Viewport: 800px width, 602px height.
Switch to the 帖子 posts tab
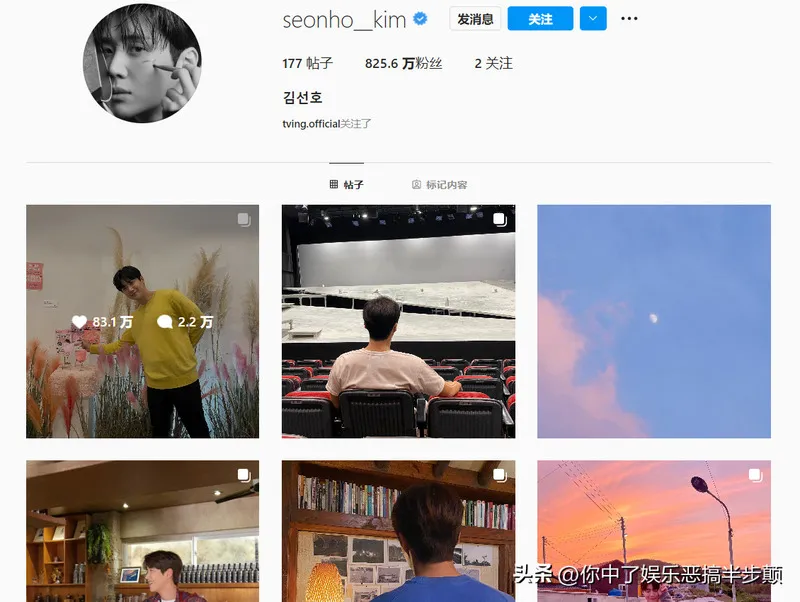[x=346, y=185]
